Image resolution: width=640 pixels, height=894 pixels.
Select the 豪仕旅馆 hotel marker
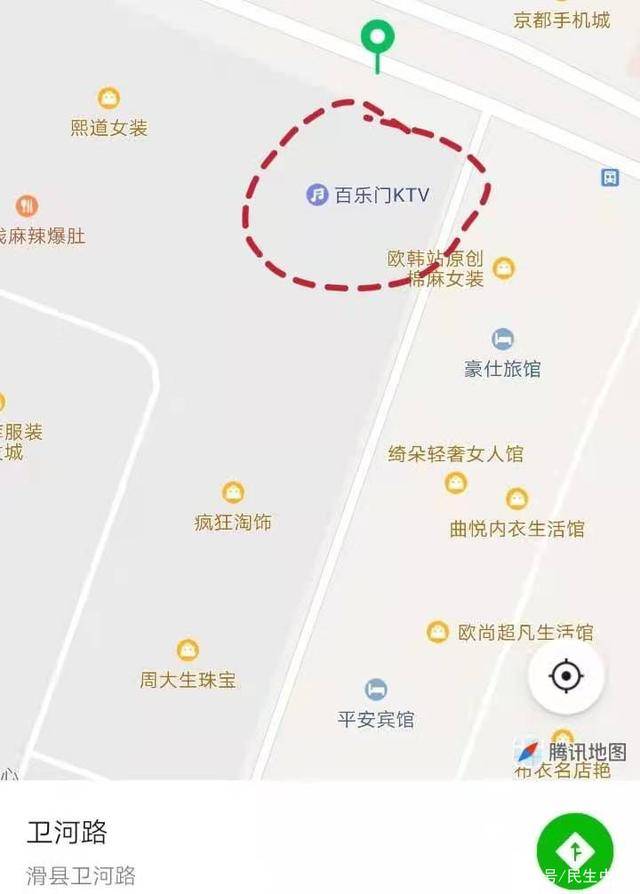(503, 340)
